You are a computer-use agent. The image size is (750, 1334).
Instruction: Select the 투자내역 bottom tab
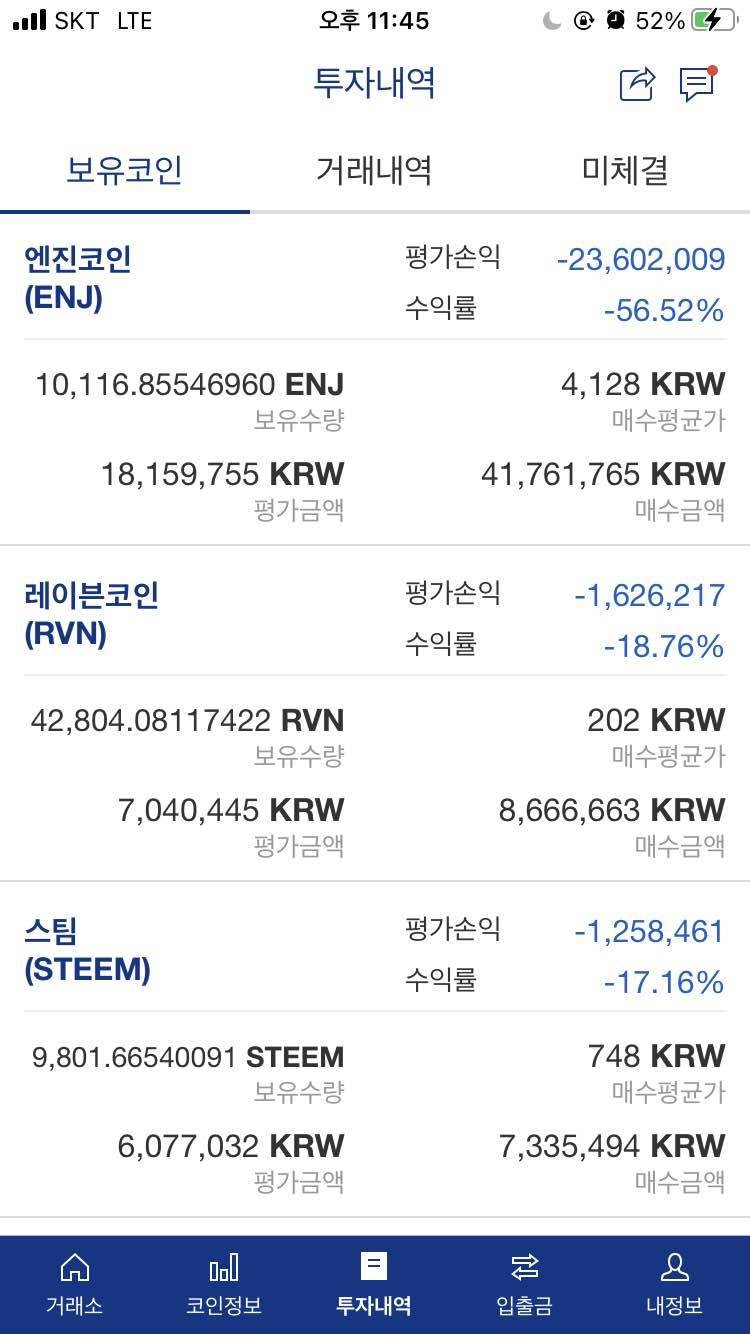[374, 1284]
